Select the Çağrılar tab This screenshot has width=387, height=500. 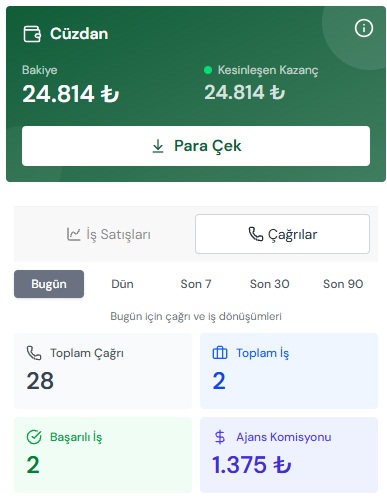(282, 234)
